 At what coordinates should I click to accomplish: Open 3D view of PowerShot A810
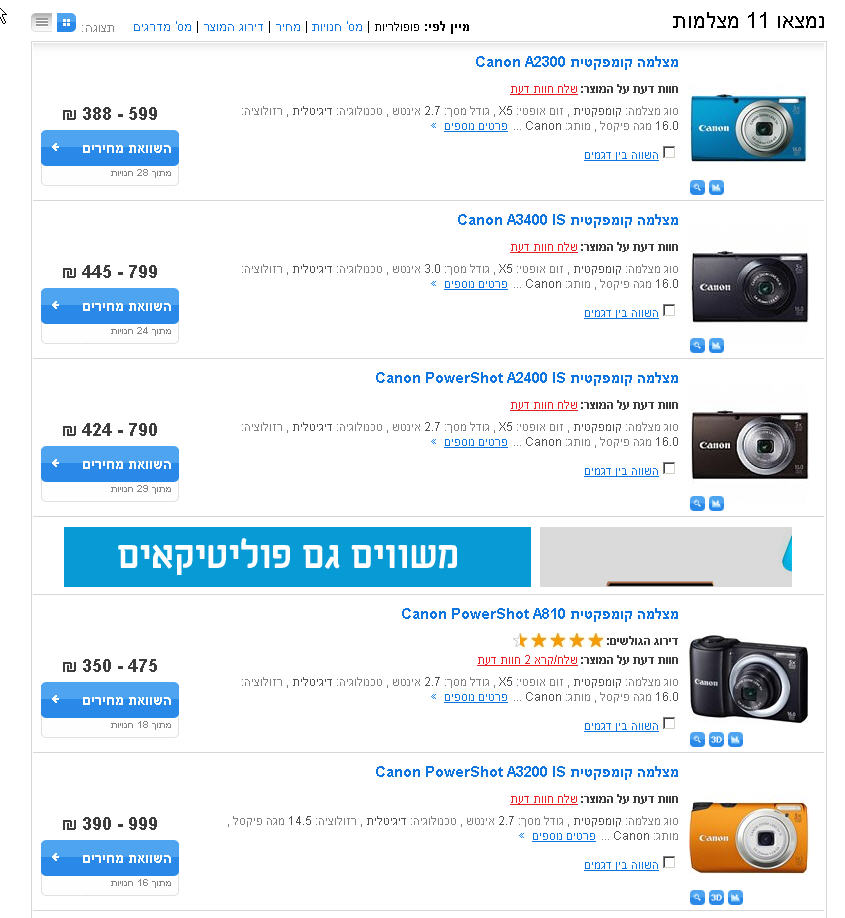(x=716, y=740)
